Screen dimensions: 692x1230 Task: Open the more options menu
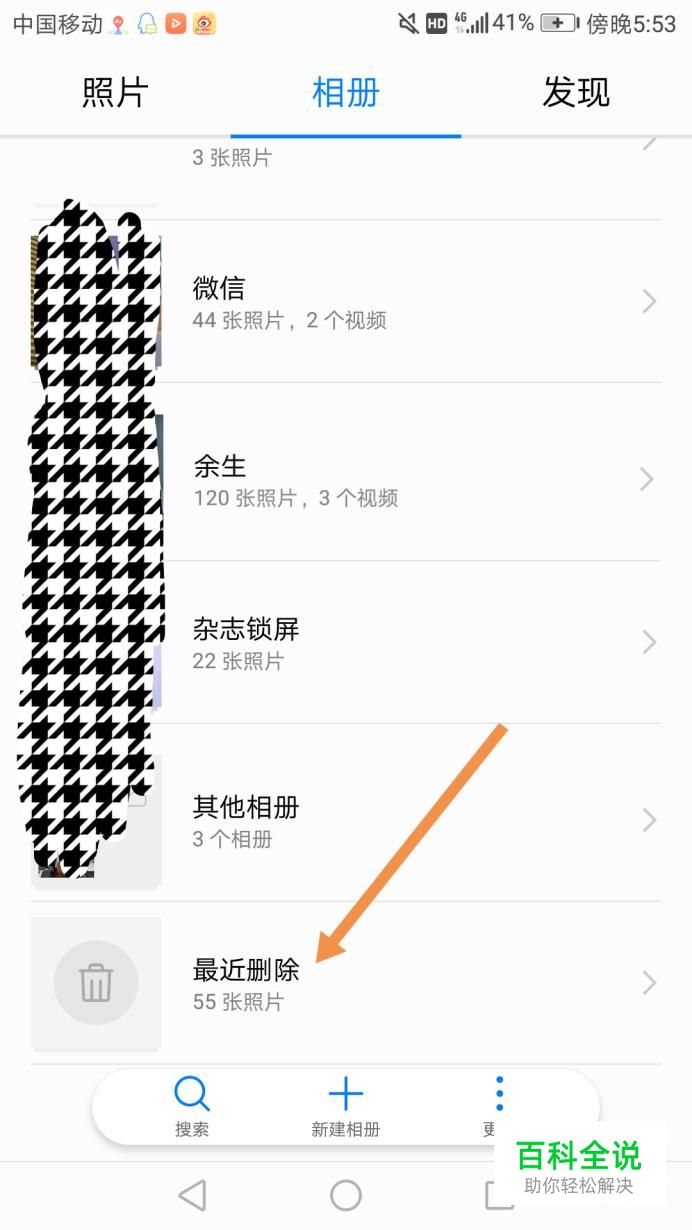pos(499,1100)
